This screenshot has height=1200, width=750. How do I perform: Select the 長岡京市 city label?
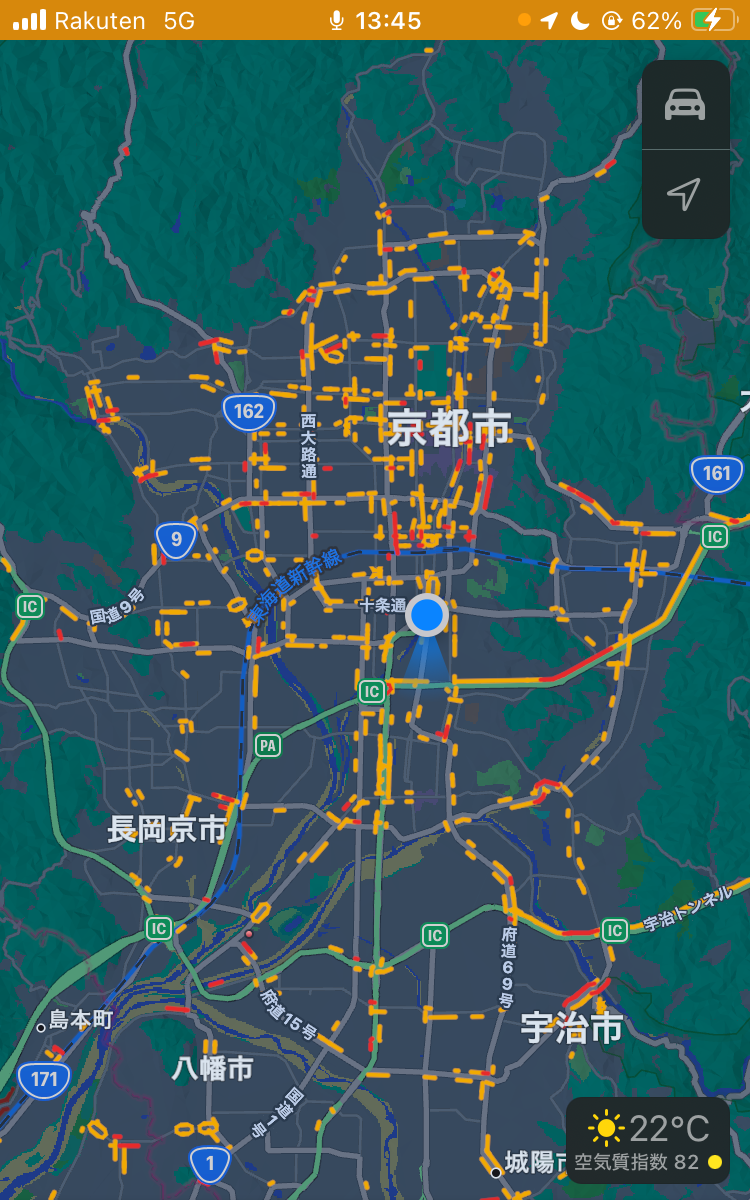pyautogui.click(x=167, y=829)
